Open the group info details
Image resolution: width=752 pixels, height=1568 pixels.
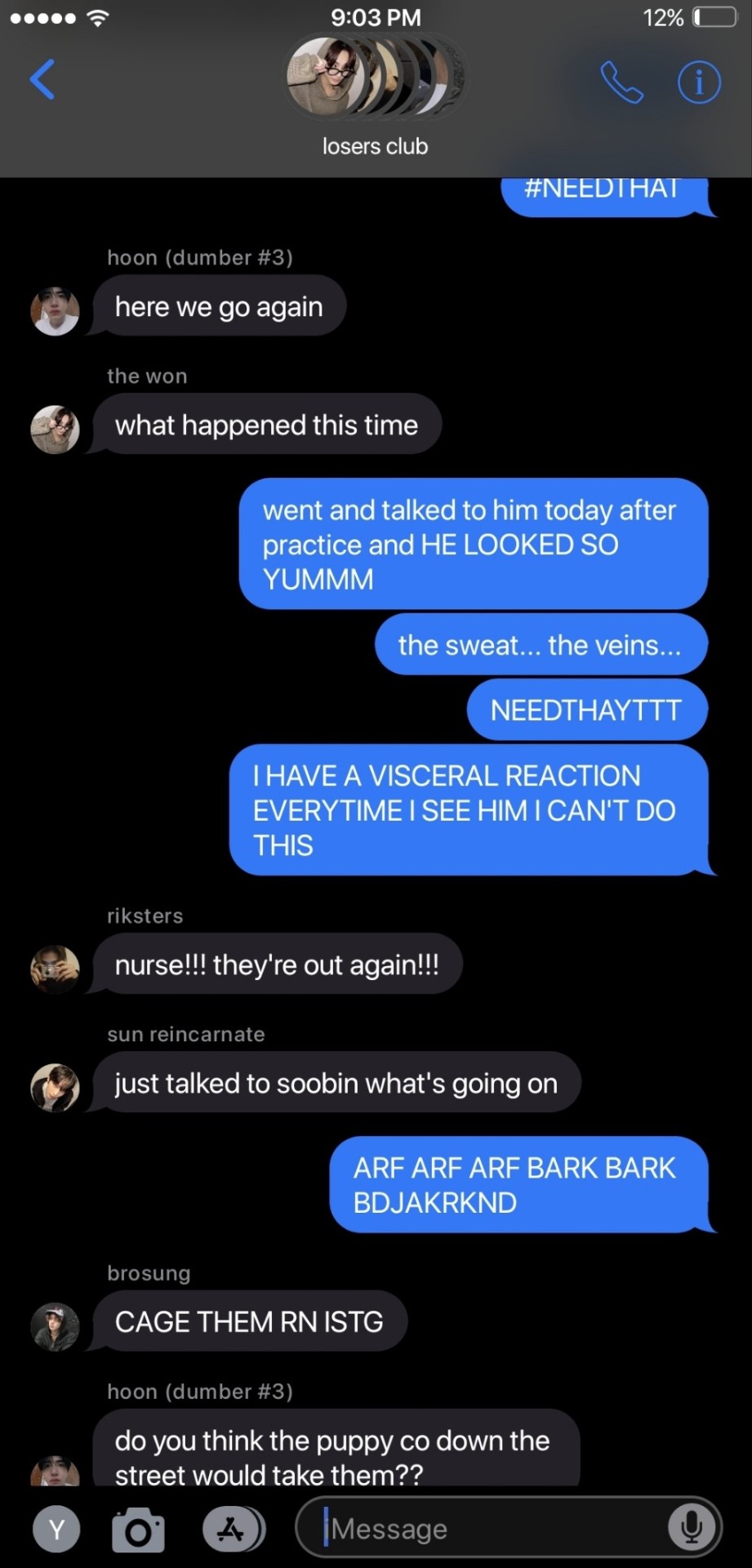click(699, 82)
